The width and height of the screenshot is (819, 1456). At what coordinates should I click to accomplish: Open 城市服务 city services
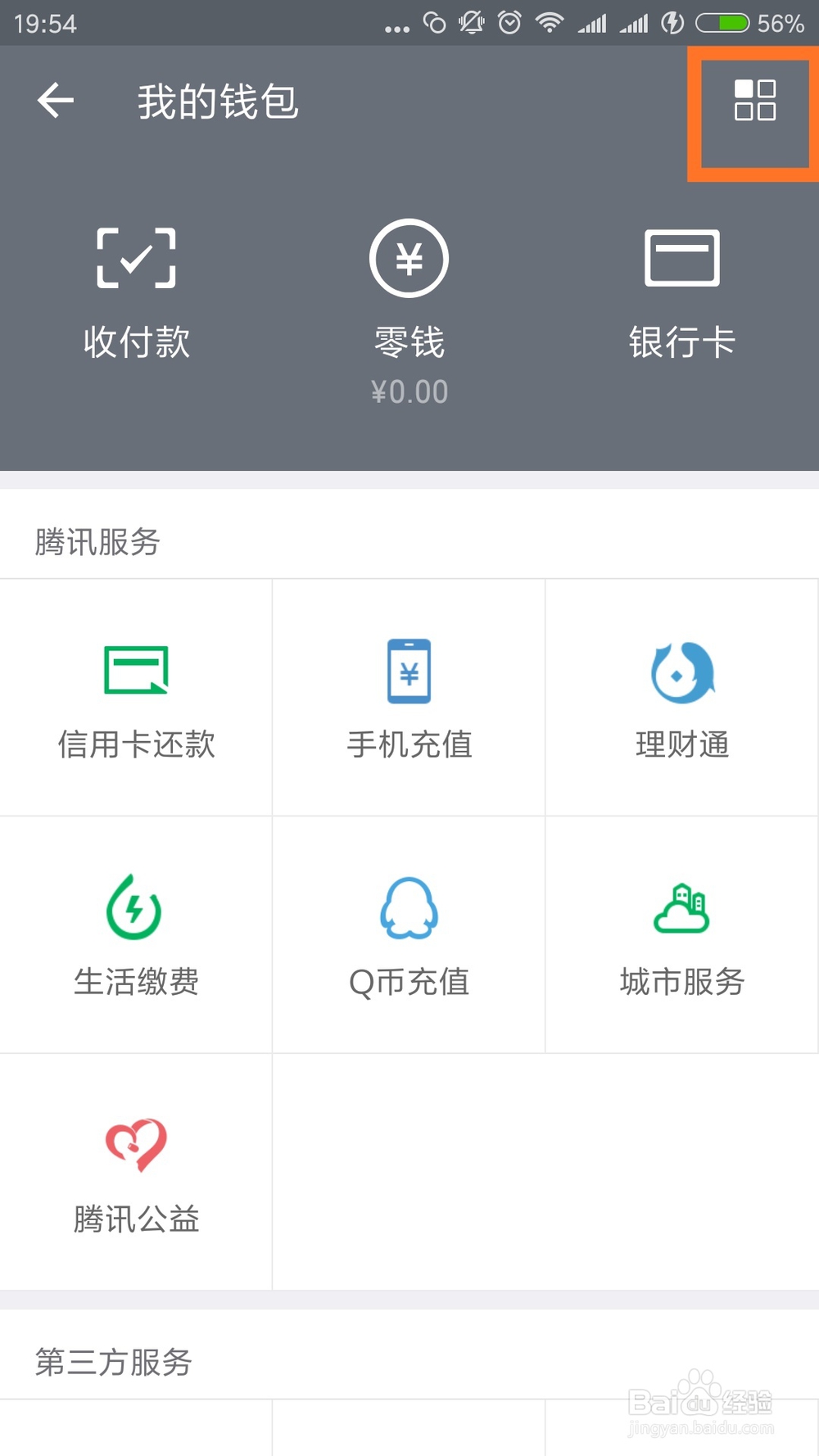click(681, 934)
